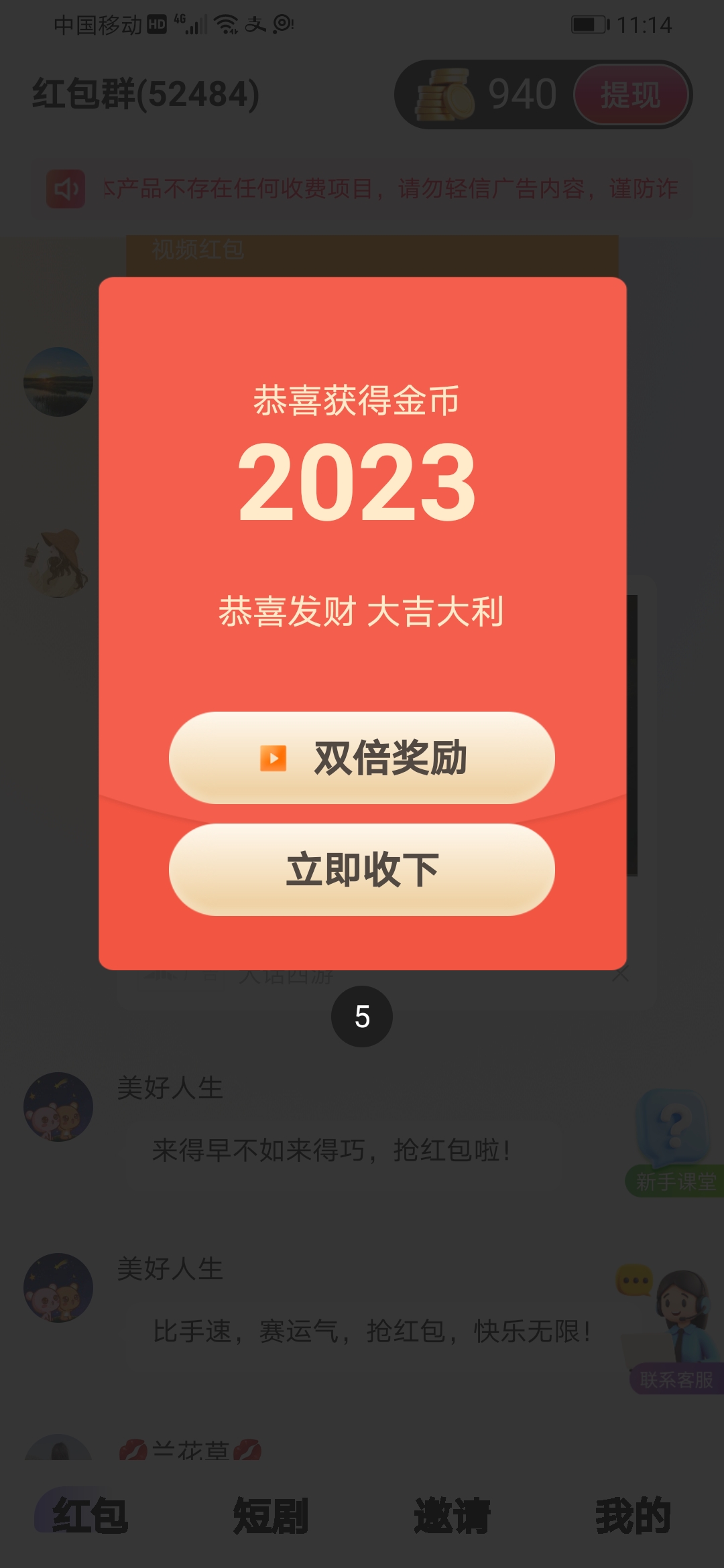Open the 邀请 invite tab
724x1568 pixels.
pyautogui.click(x=452, y=1516)
